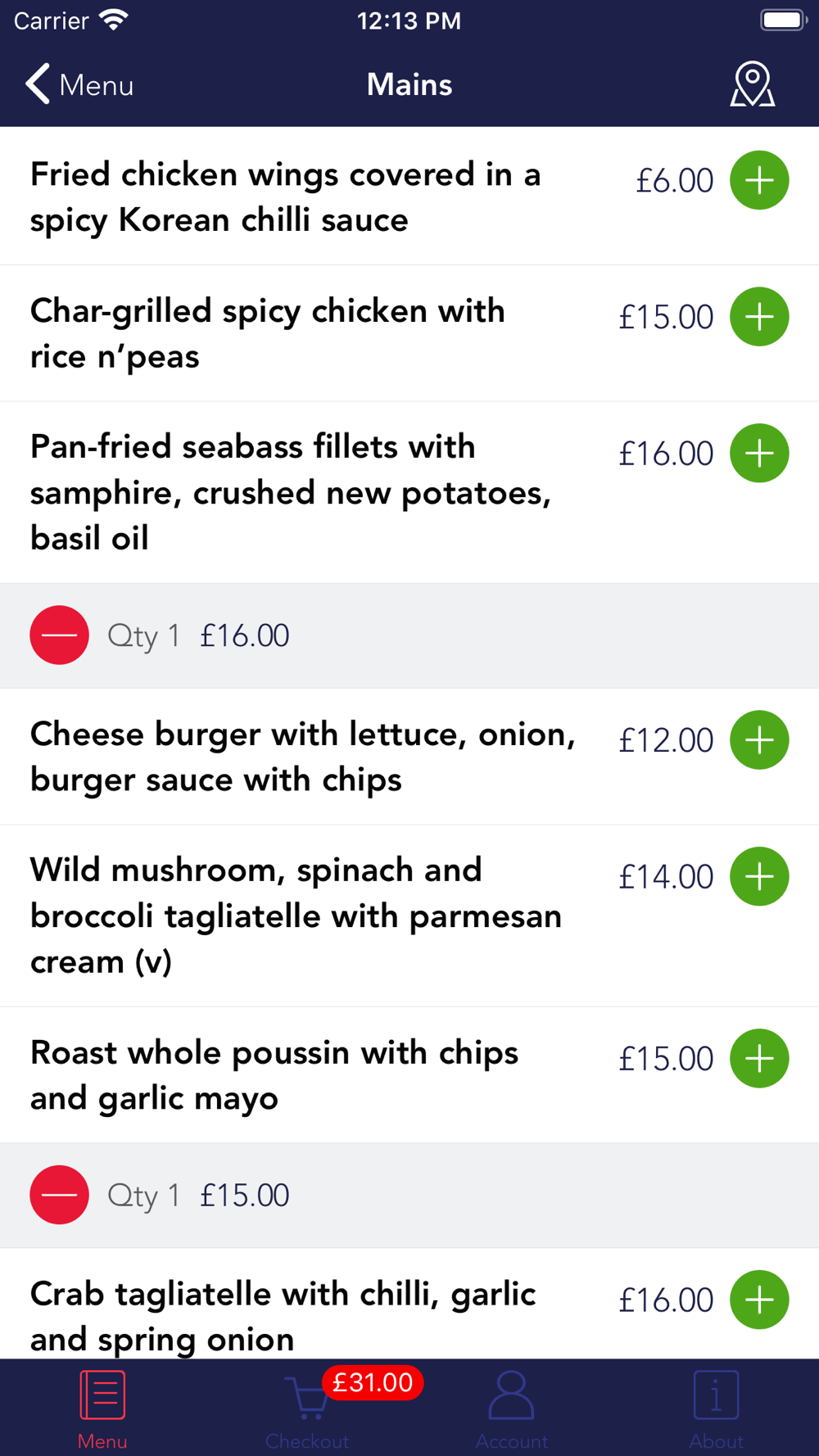Add Wild mushroom tagliatelle to order
819x1456 pixels.
[759, 876]
